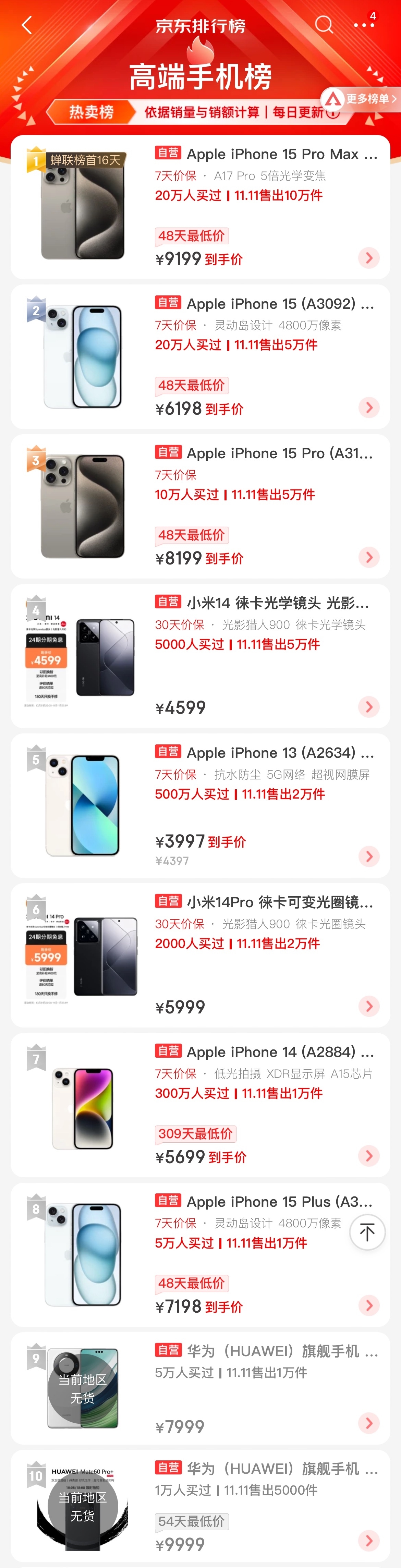Go back using the top-left arrow

coord(27,26)
